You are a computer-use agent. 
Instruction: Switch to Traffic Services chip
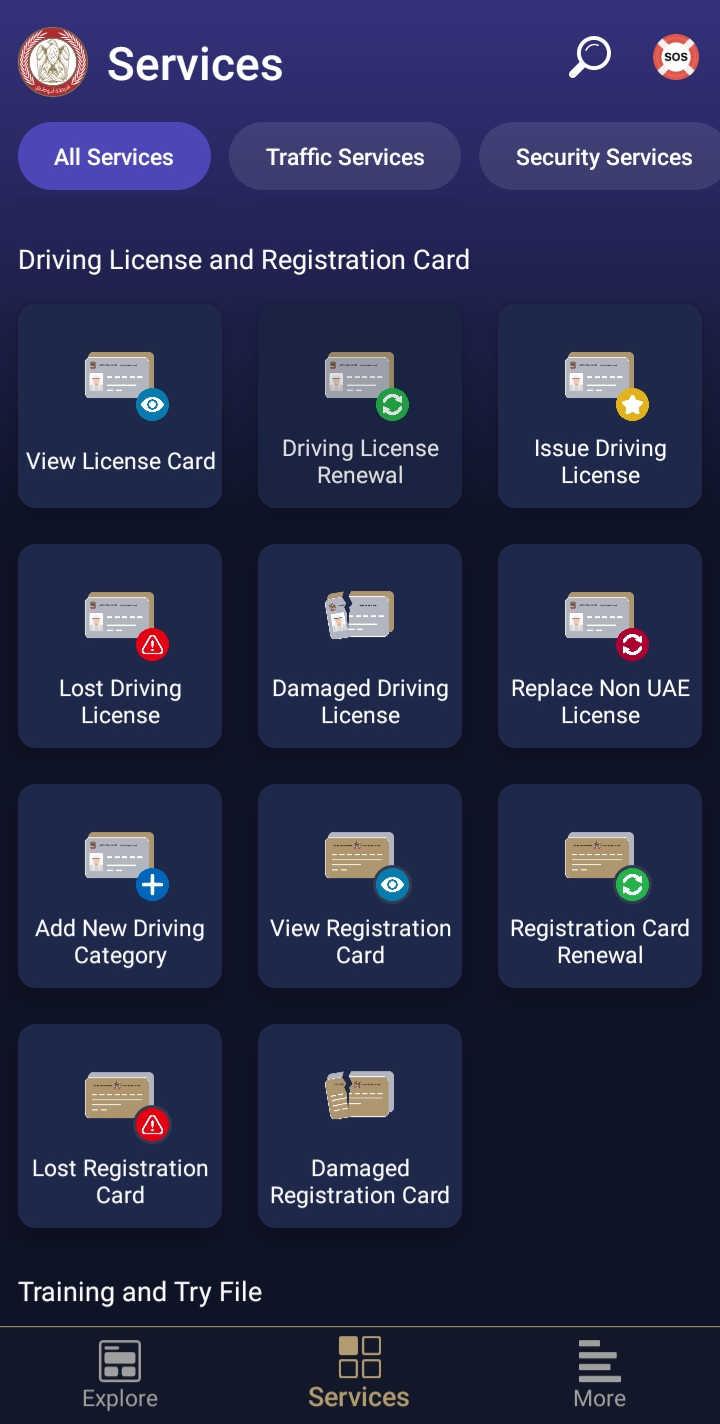tap(345, 157)
